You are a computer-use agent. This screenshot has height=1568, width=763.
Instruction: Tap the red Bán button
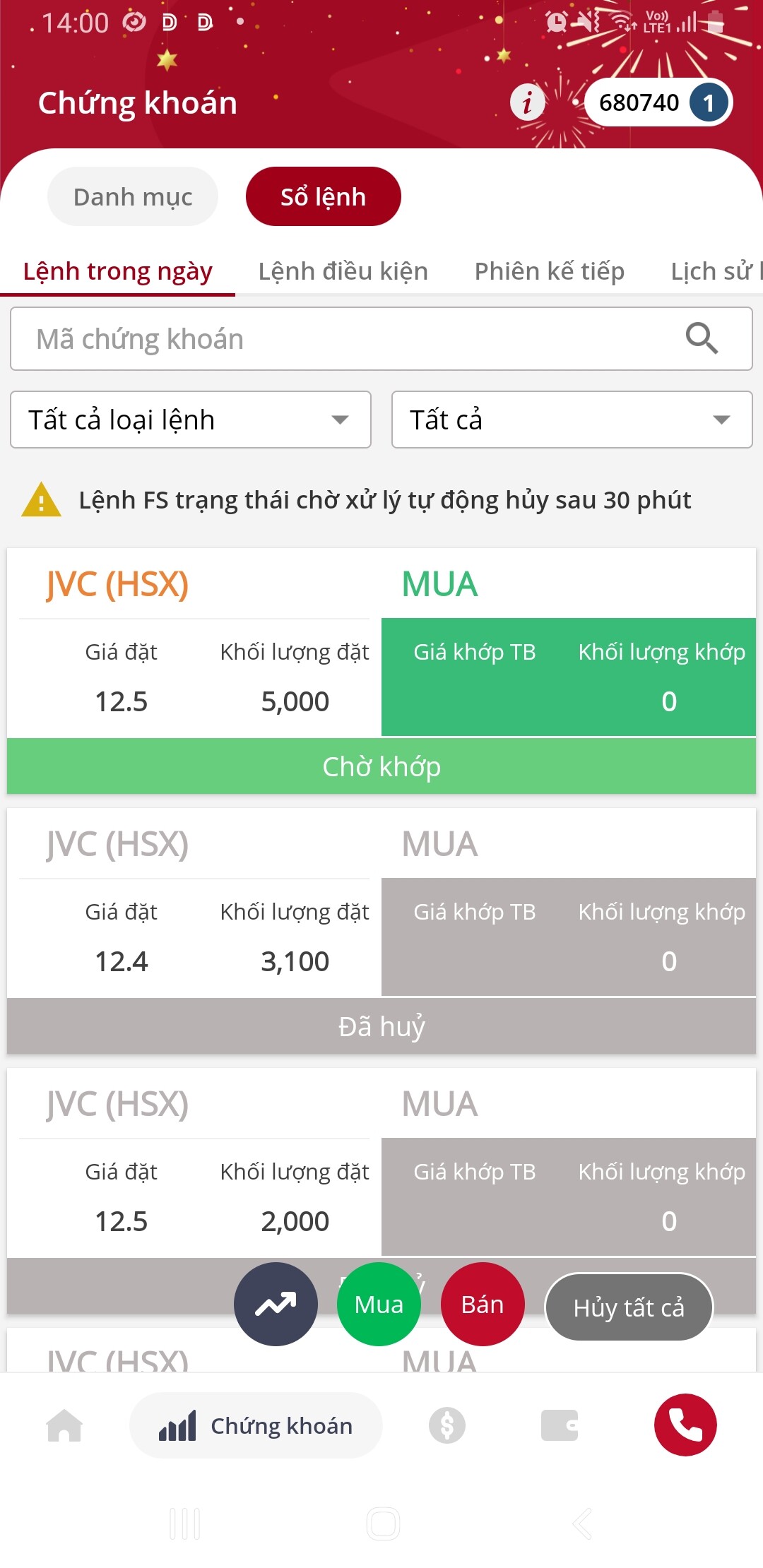pyautogui.click(x=483, y=1304)
